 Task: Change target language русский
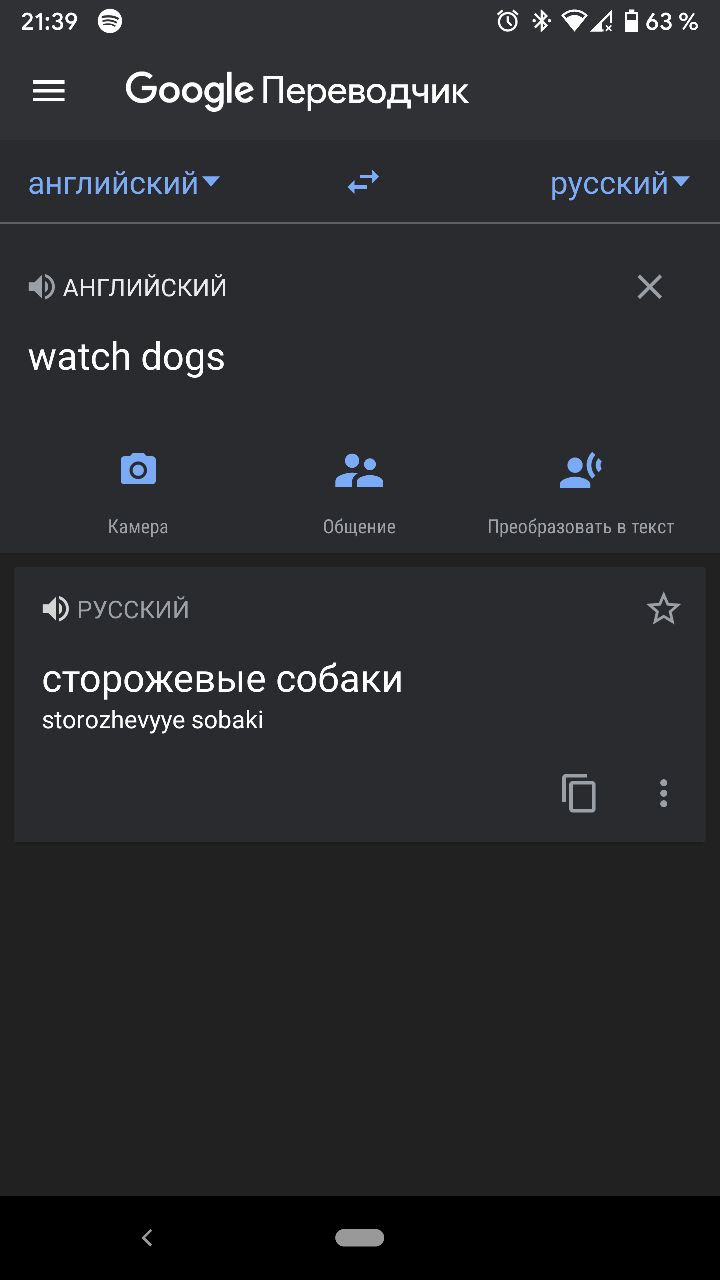620,183
